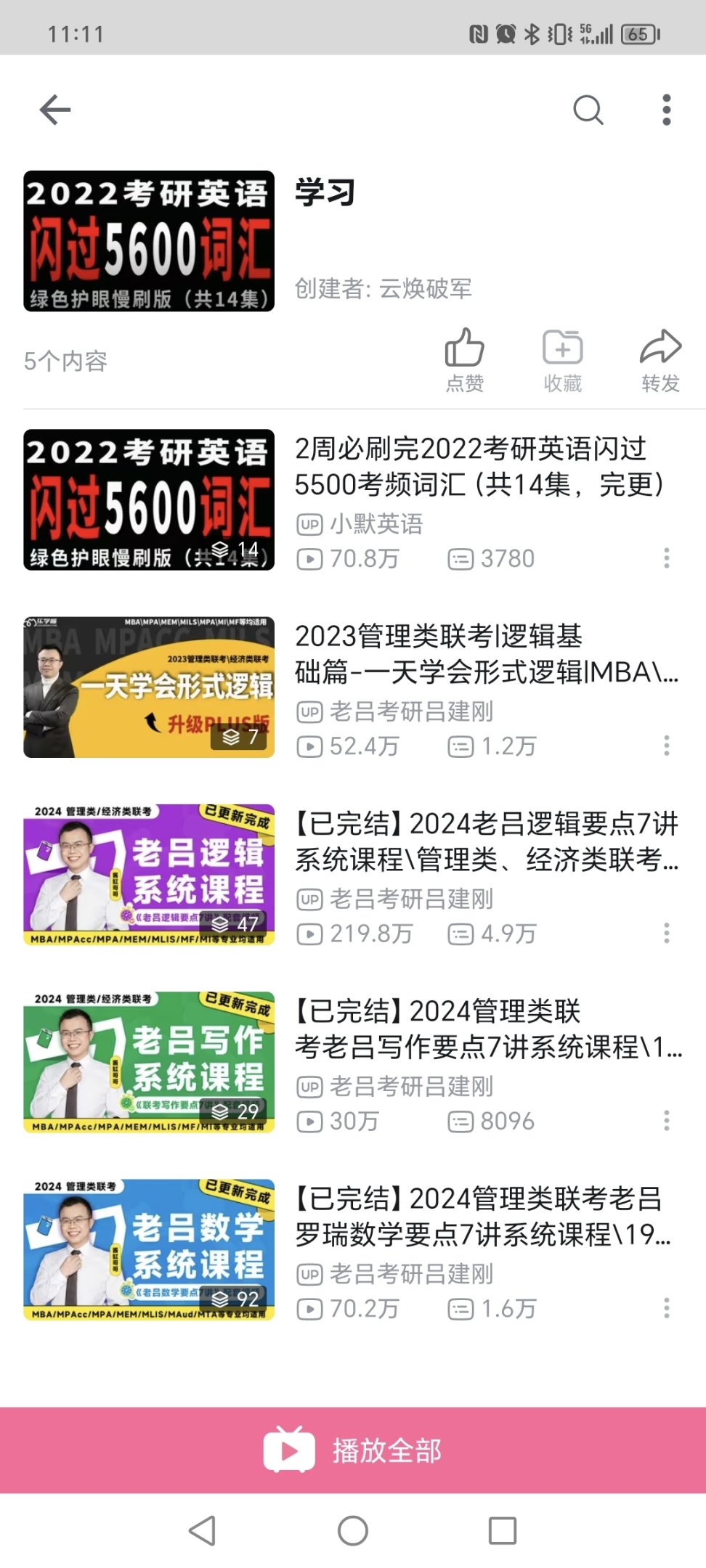Screen dimensions: 706x1568
Task: Open the recent apps view
Action: point(503,1531)
